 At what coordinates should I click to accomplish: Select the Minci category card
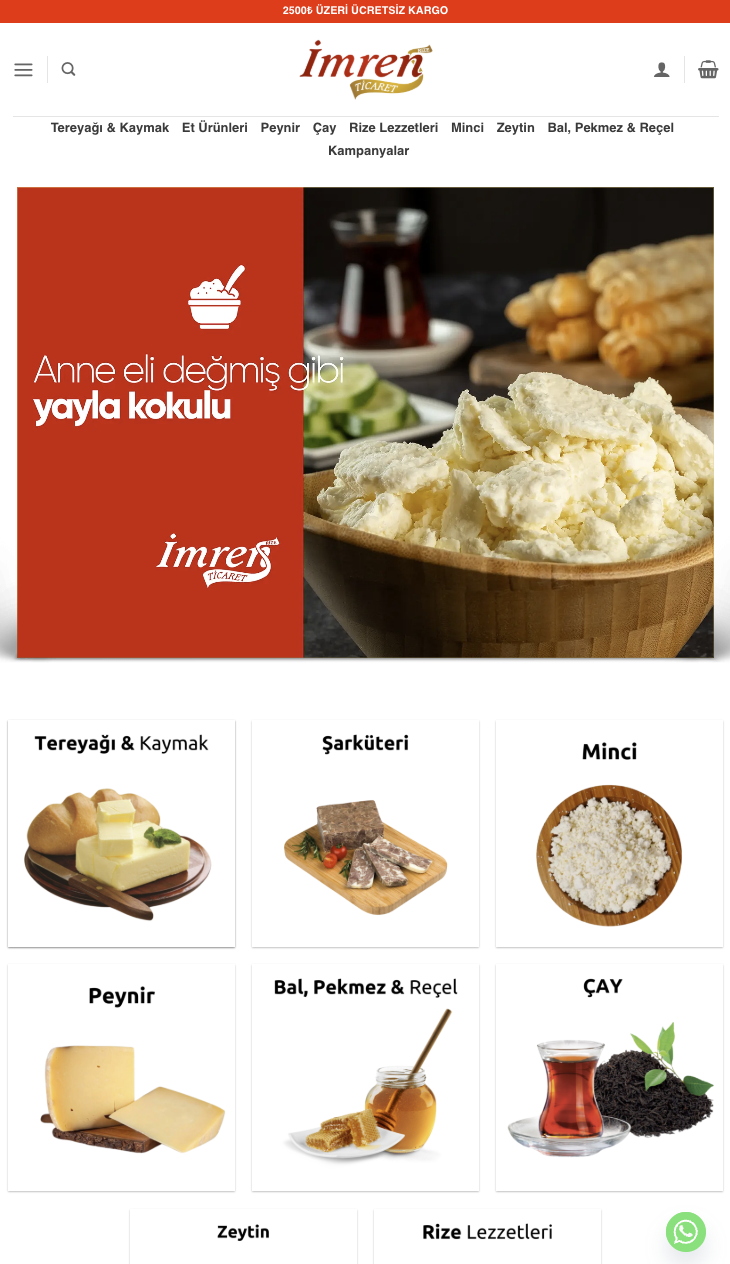click(609, 833)
